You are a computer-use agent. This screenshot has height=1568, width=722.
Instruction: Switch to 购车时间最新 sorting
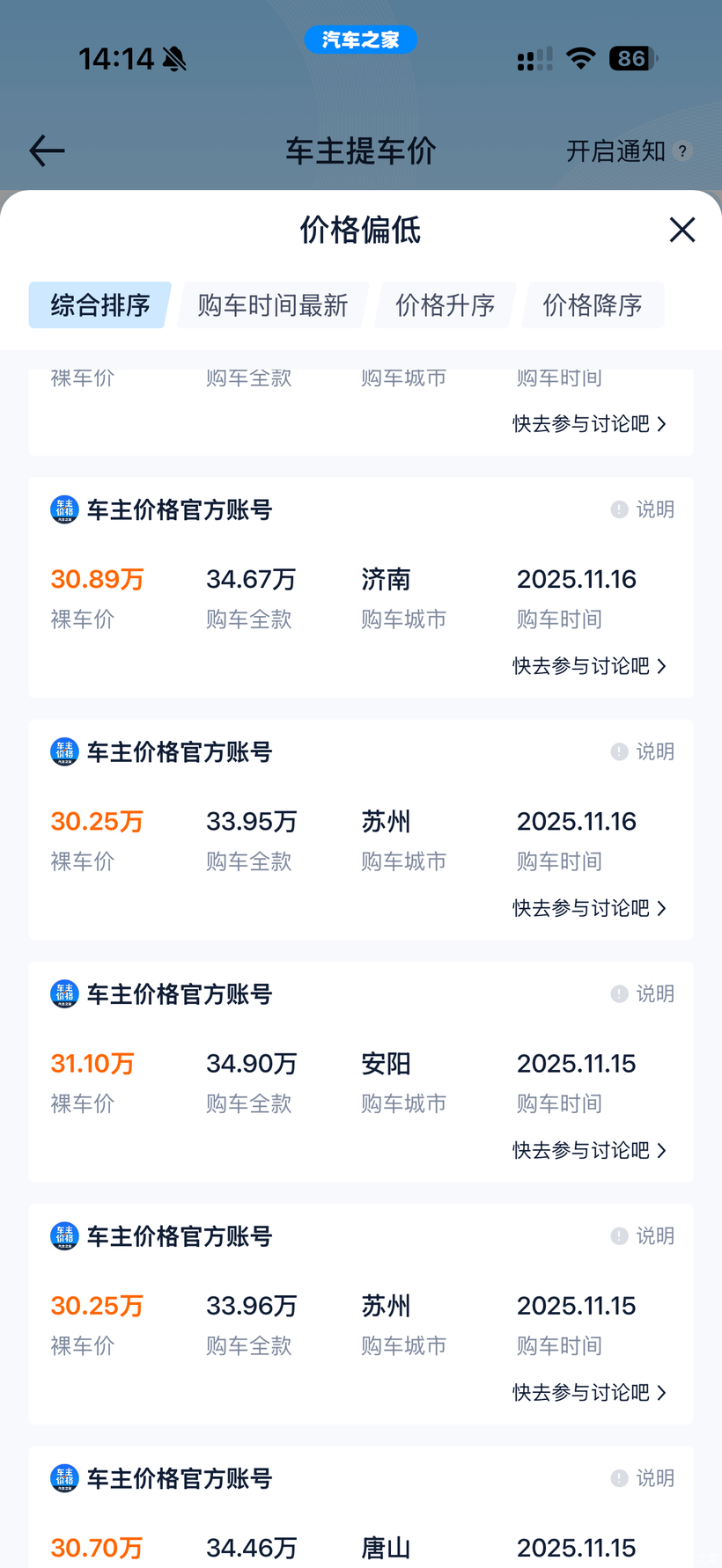[x=273, y=305]
